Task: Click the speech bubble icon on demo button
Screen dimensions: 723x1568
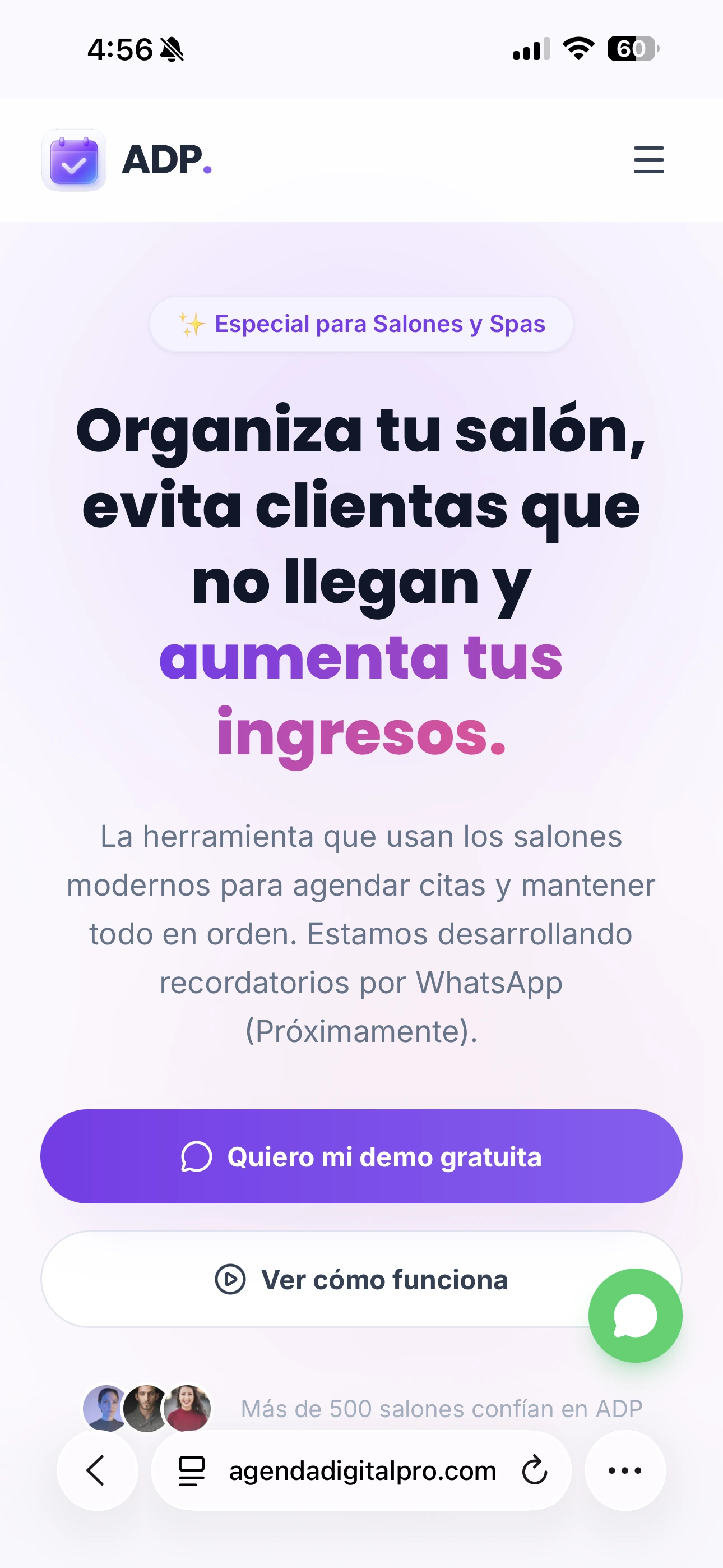Action: point(196,1157)
